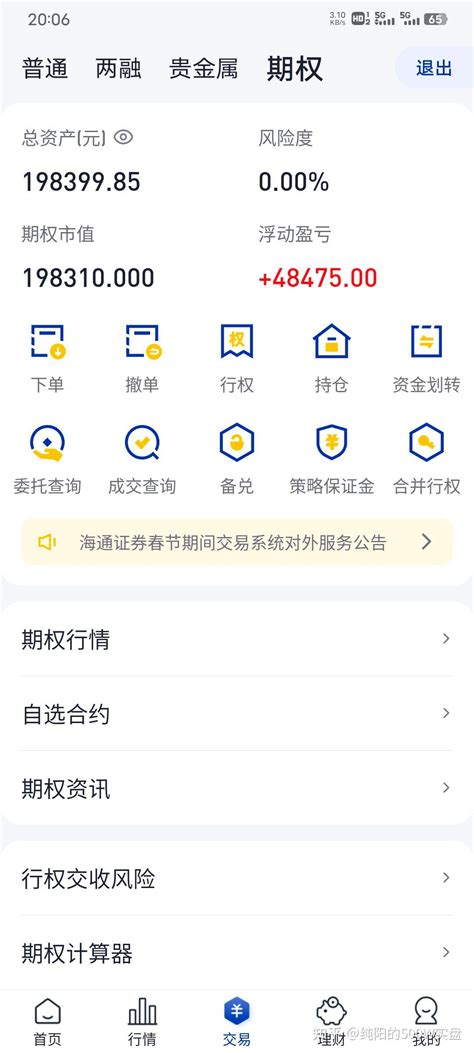
Task: Tap the 行权 exercise icon
Action: [x=237, y=358]
